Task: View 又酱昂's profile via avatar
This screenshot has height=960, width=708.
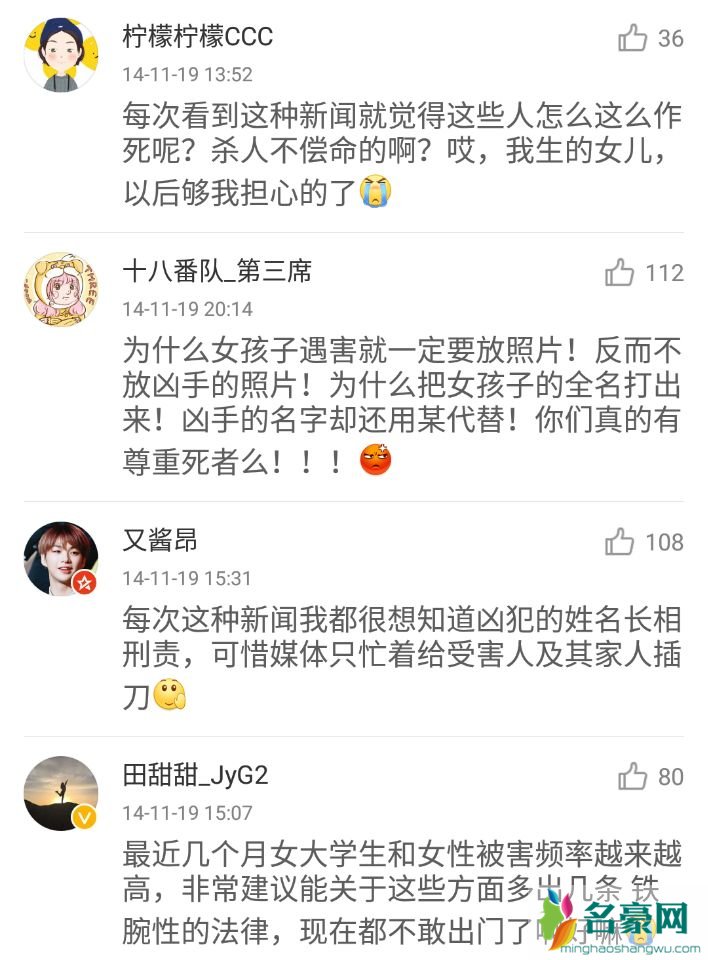Action: point(60,559)
